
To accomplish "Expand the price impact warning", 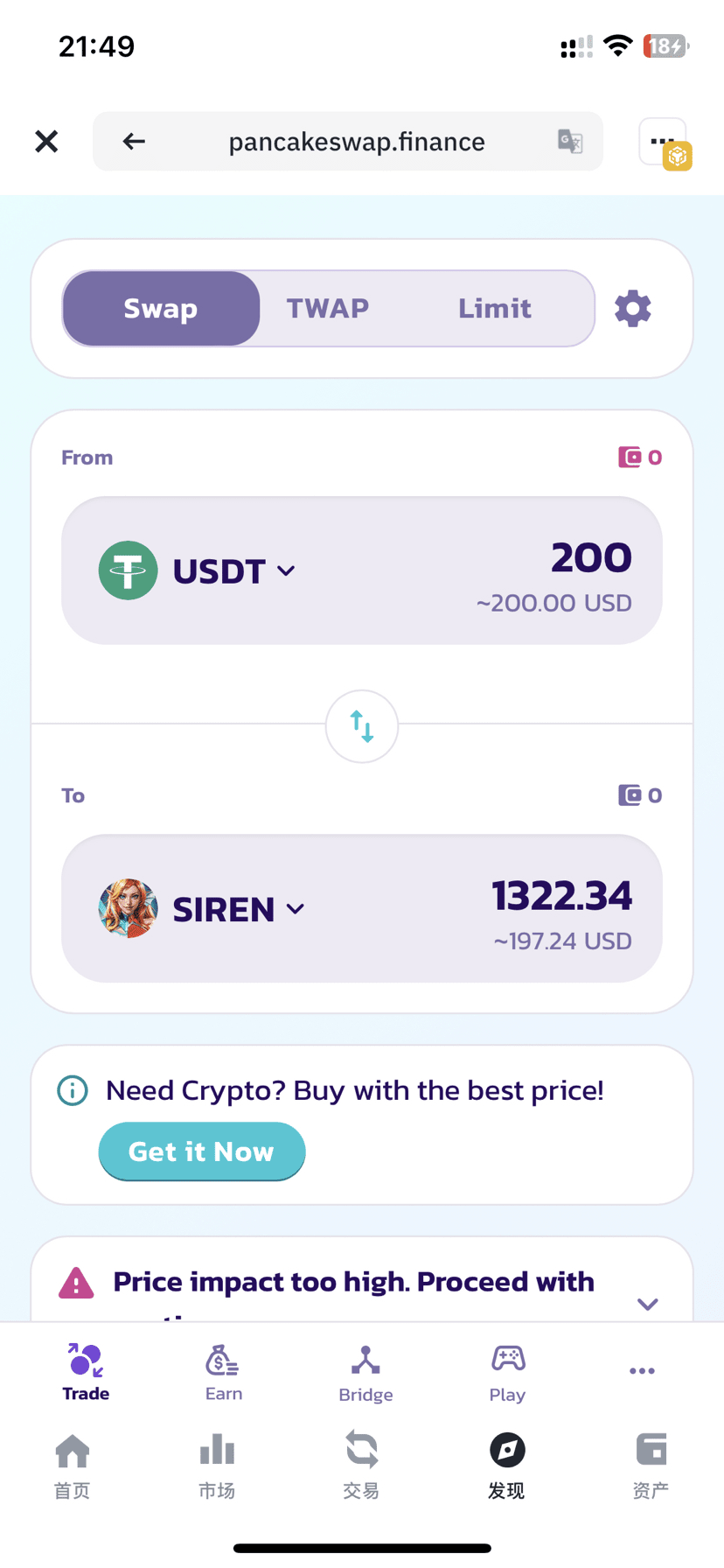I will coord(647,1304).
